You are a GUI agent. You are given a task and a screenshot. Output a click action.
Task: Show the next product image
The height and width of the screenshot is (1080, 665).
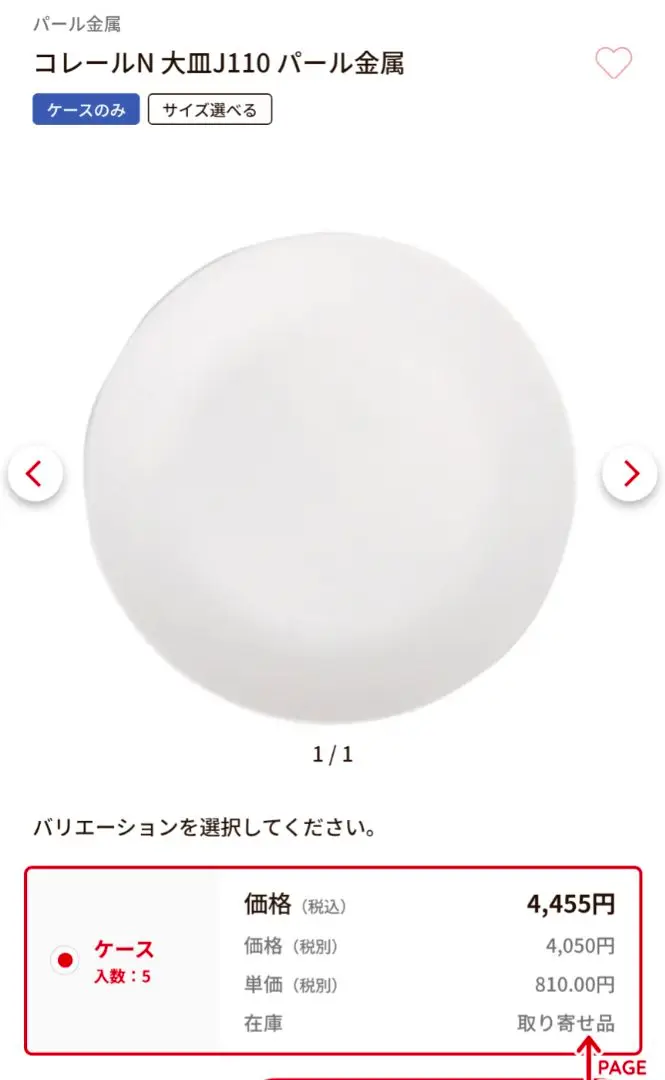coord(630,474)
